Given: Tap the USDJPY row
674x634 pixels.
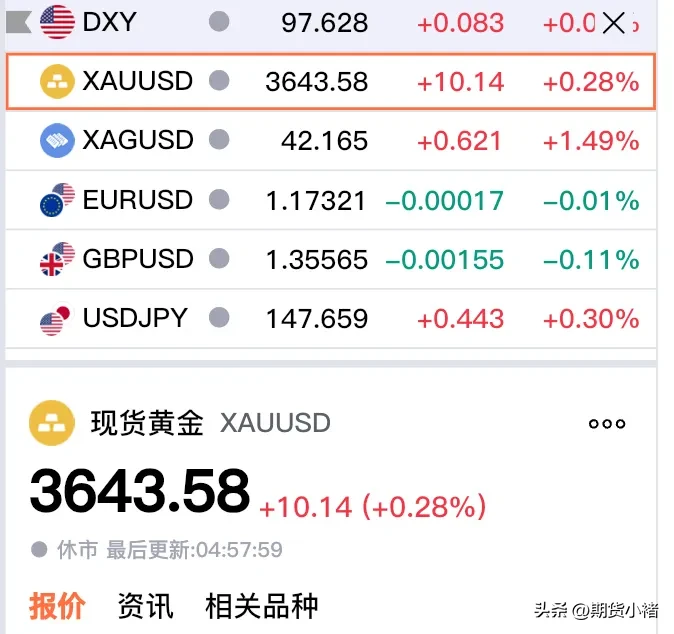Looking at the screenshot, I should 135,319.
